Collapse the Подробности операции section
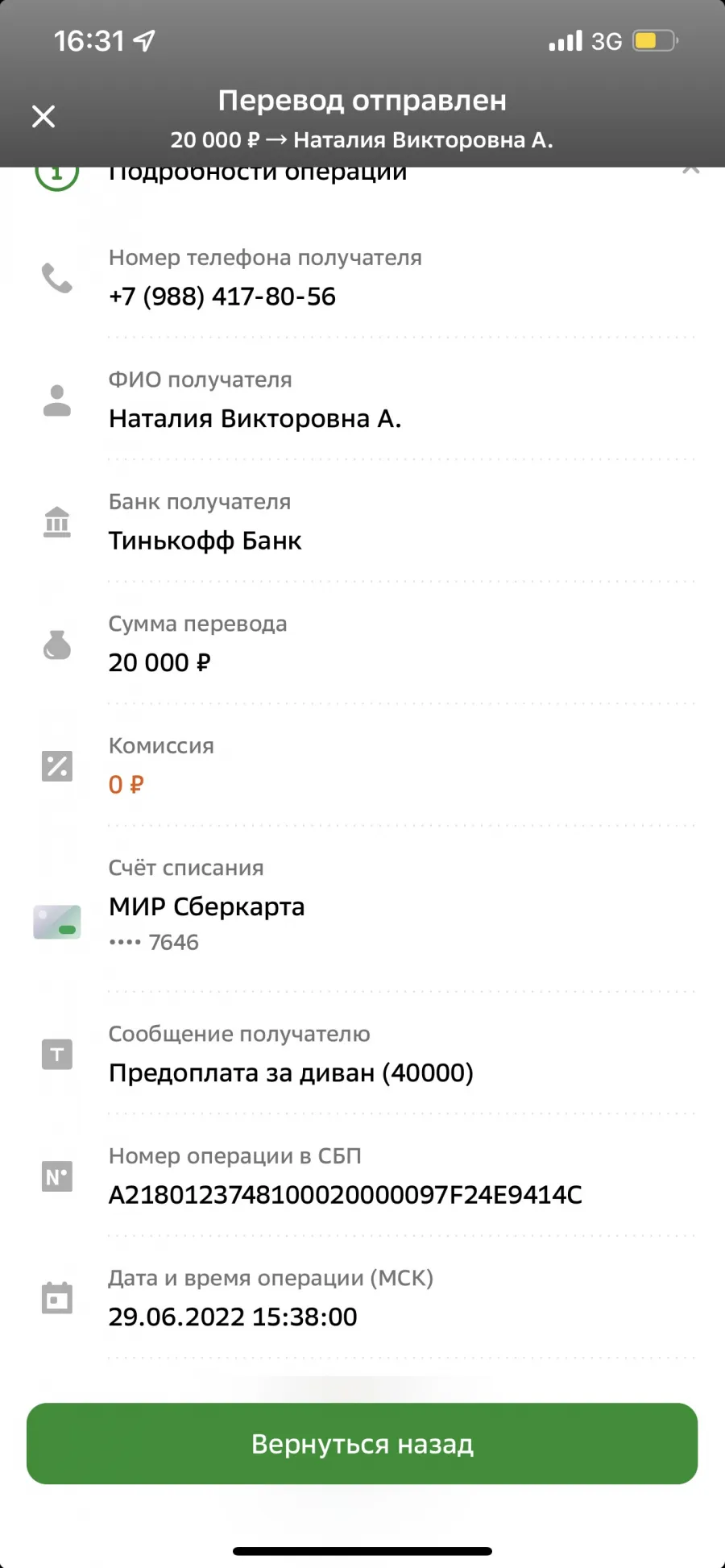This screenshot has width=725, height=1568. click(x=690, y=170)
